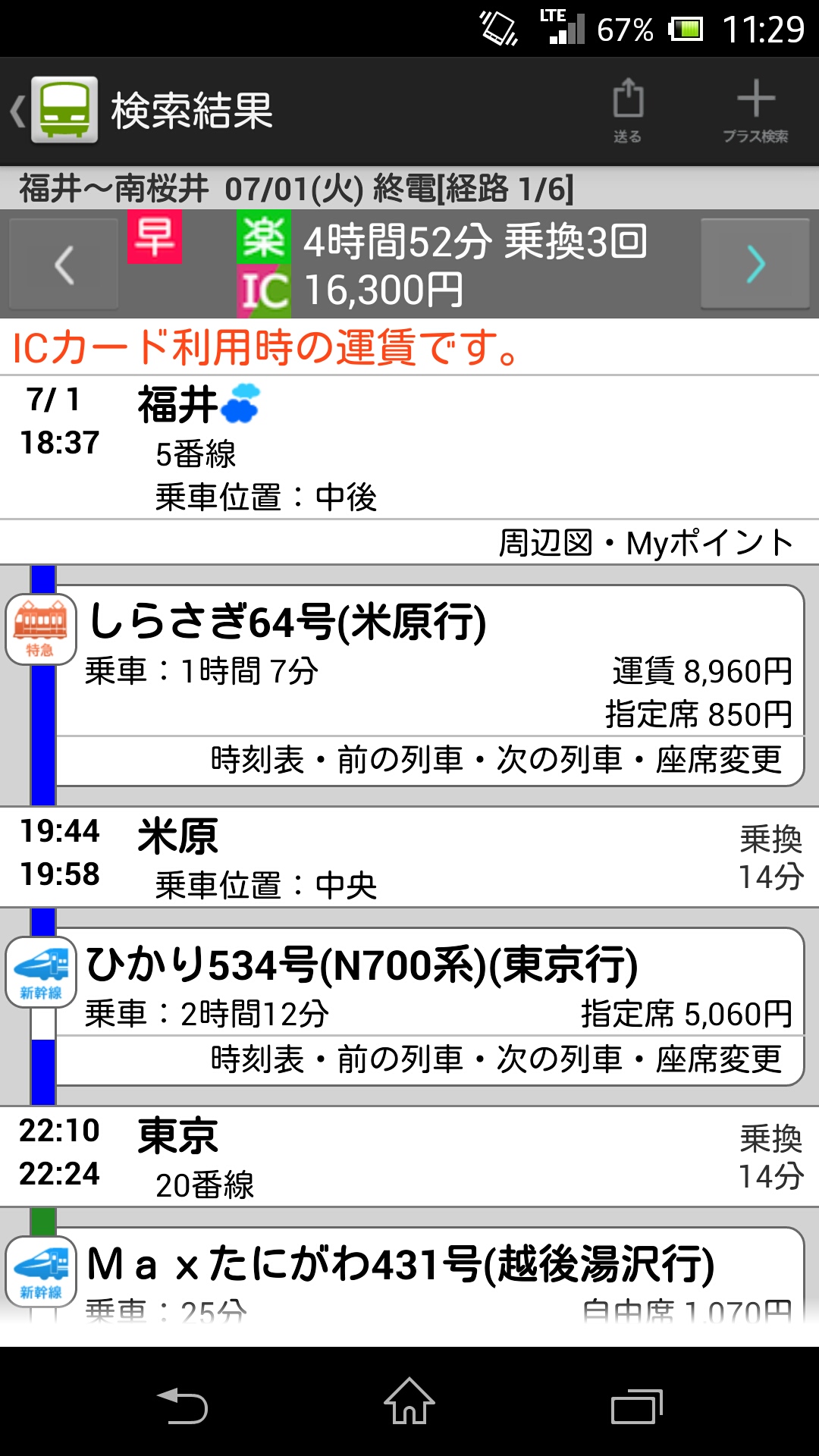Open the Maxたにがわ431号 train card

point(425,1274)
